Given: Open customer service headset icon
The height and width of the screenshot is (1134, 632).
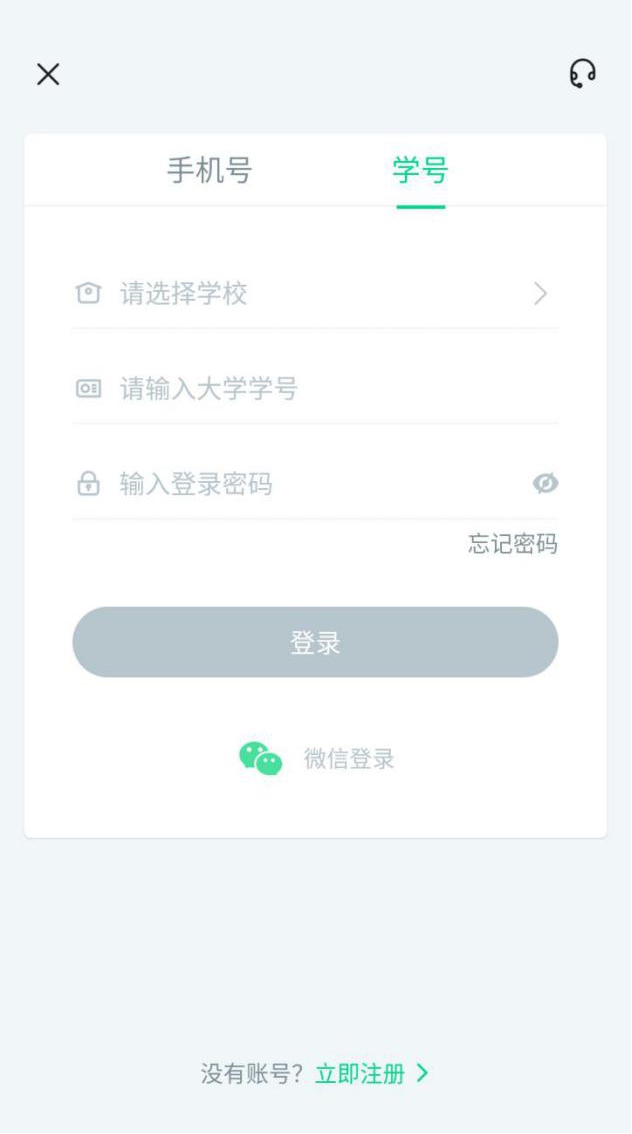Looking at the screenshot, I should [582, 74].
